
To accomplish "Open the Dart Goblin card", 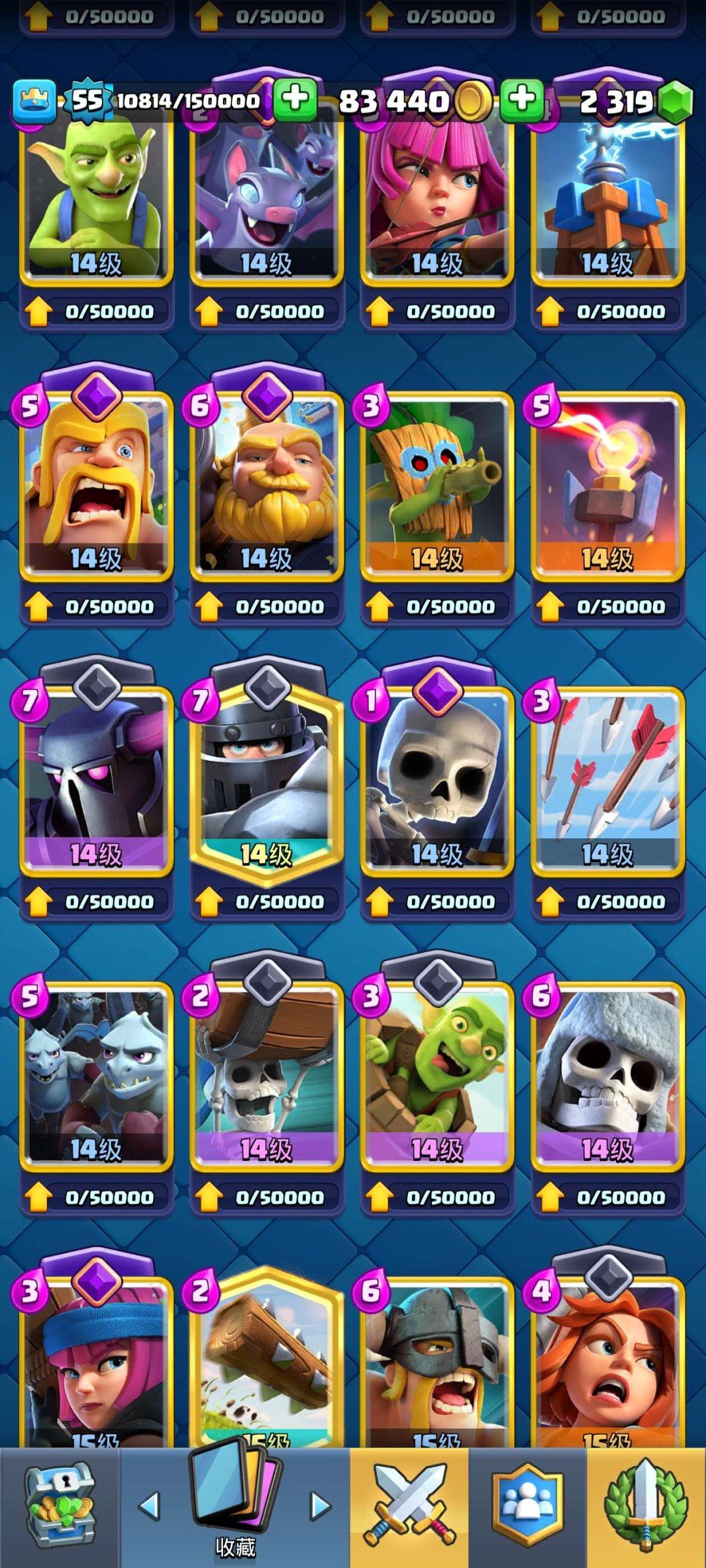I will coord(437,483).
